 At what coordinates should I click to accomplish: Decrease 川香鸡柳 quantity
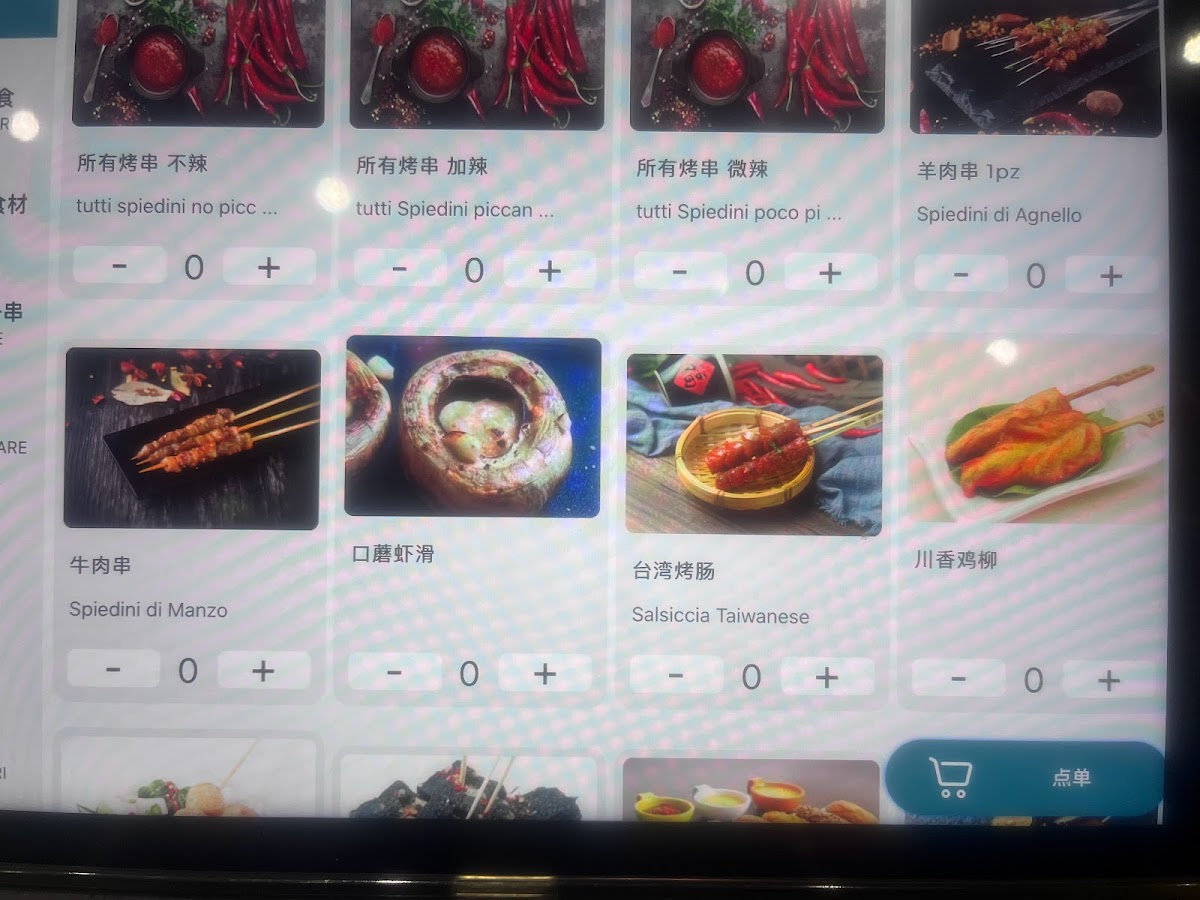click(x=958, y=679)
